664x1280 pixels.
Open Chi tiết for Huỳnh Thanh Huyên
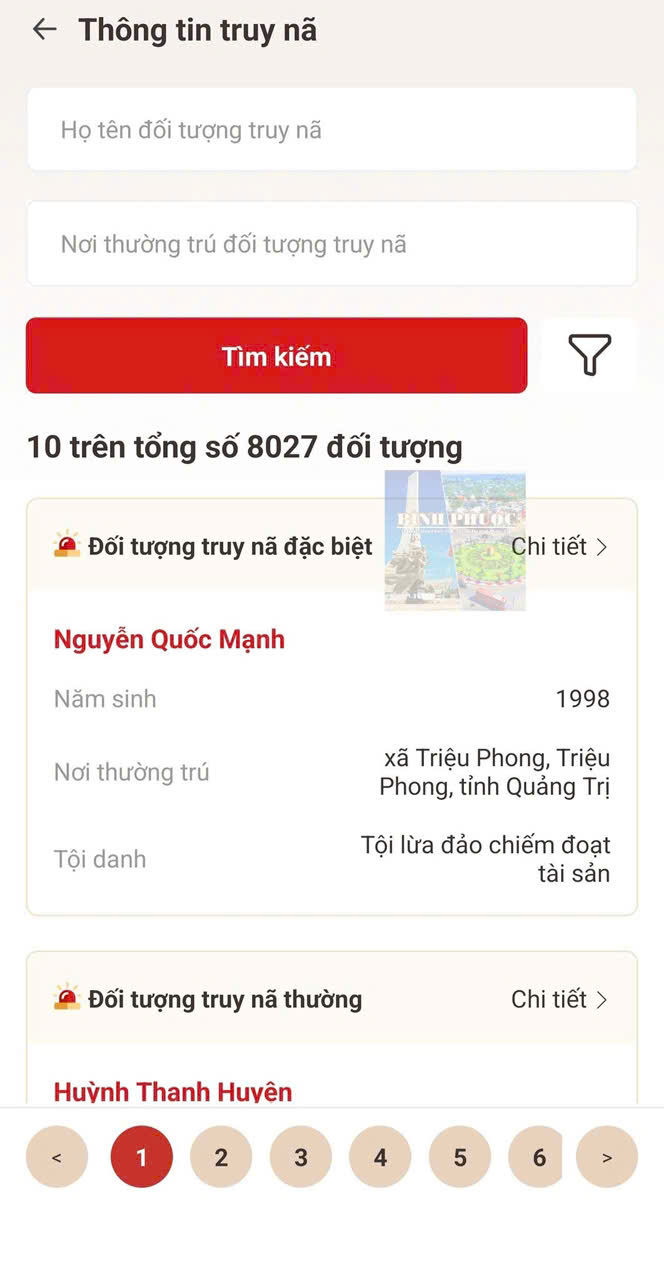[559, 999]
